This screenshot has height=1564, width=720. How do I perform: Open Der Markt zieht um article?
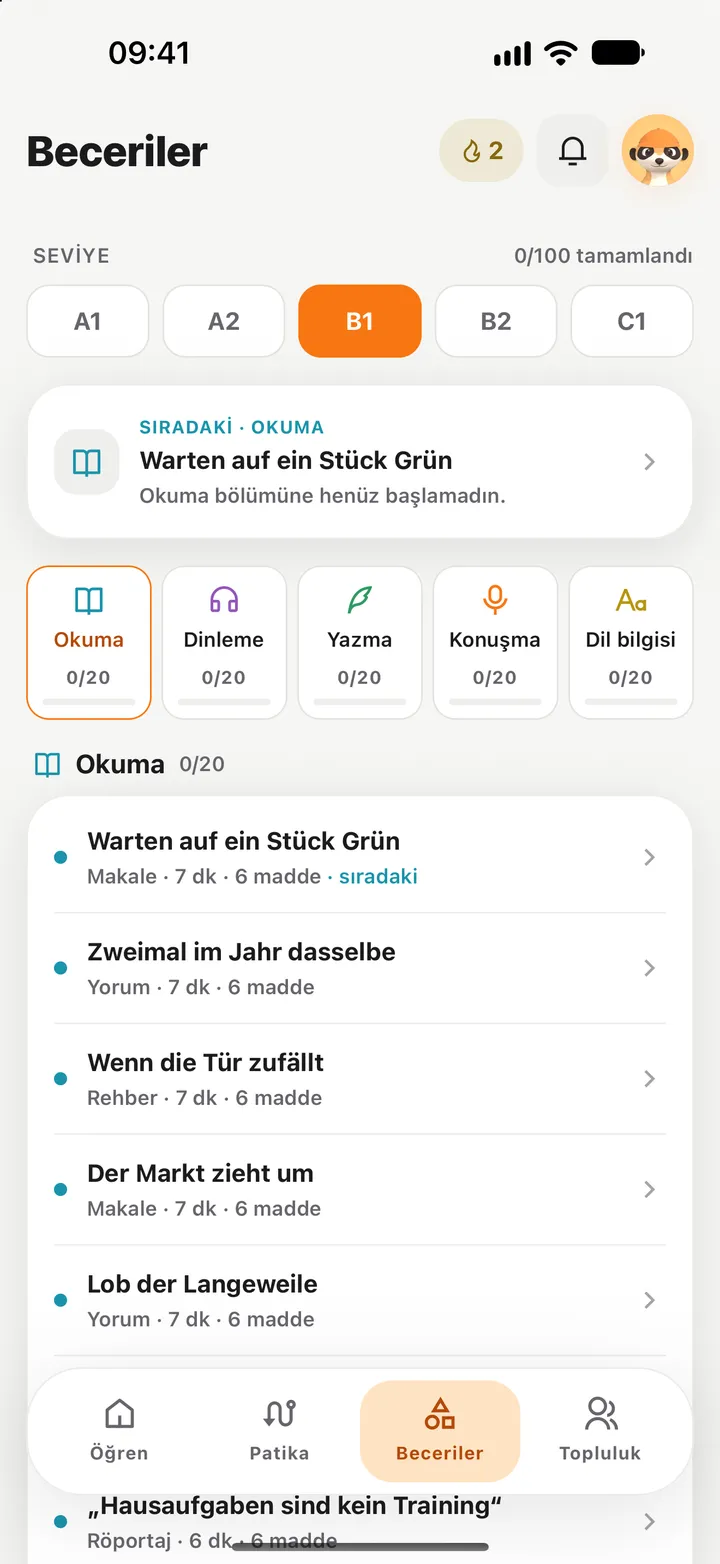360,1190
